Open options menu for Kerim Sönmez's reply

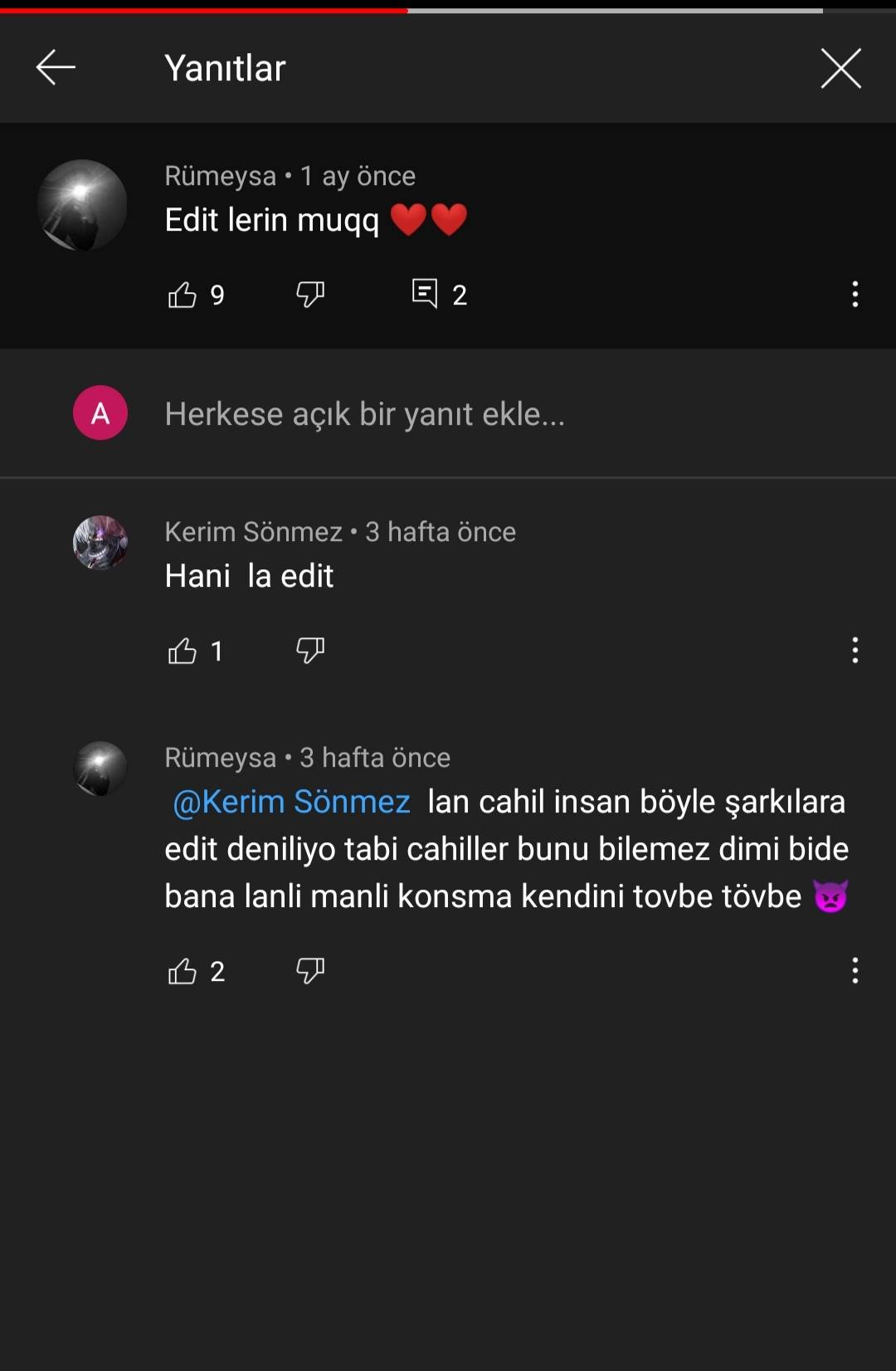[x=855, y=651]
